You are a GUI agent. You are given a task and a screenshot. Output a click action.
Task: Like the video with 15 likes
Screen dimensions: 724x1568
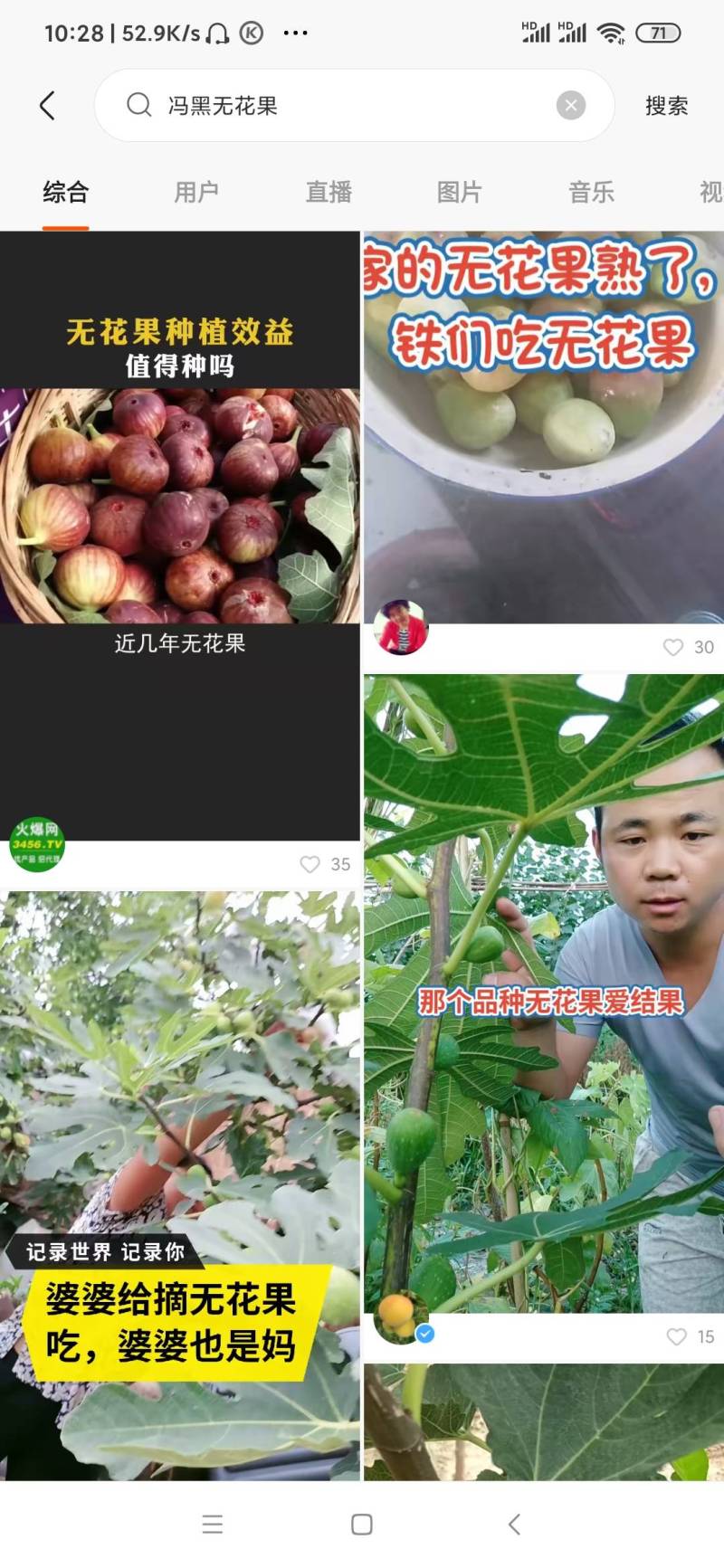(676, 1336)
